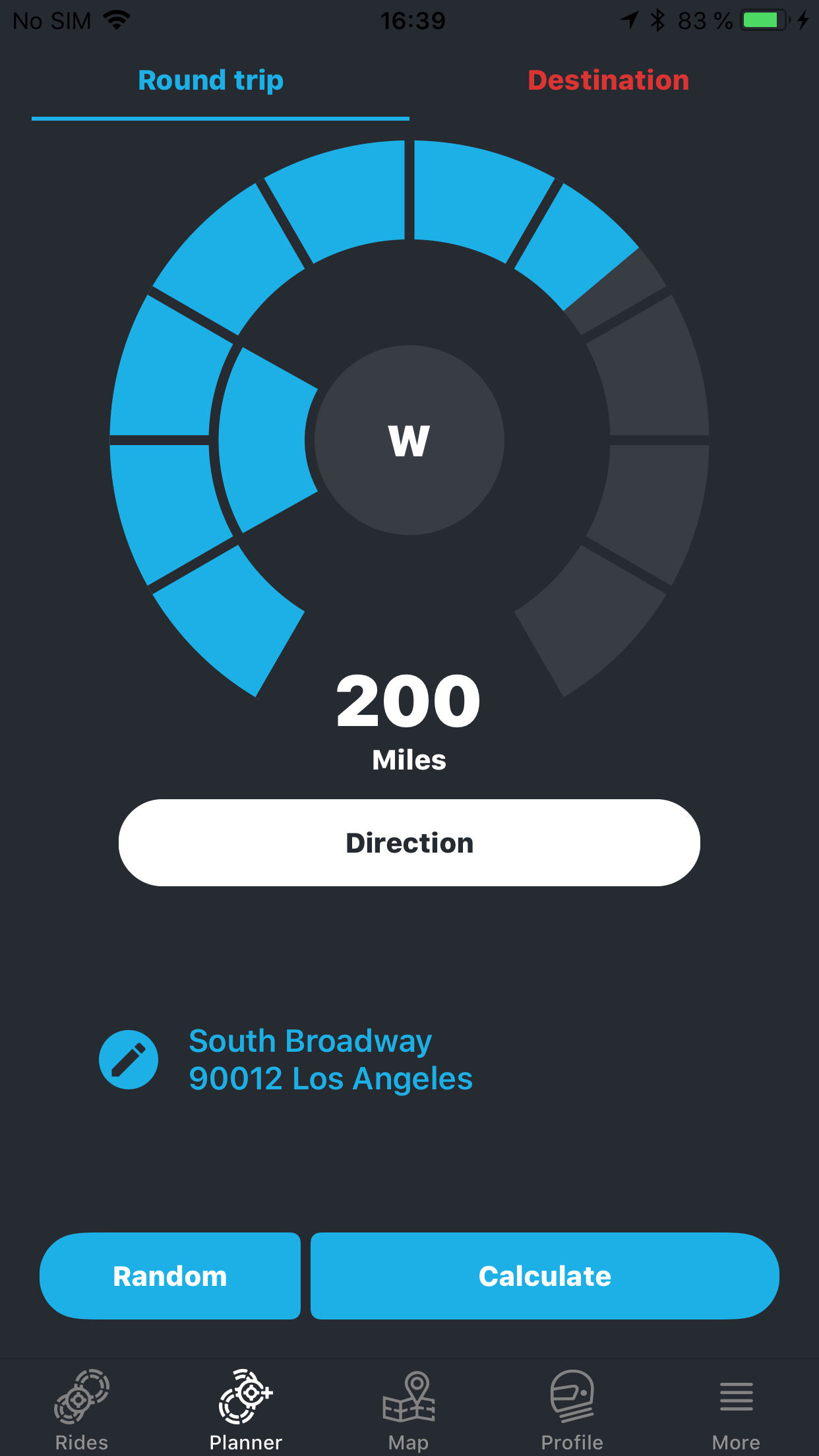Viewport: 819px width, 1456px height.
Task: Switch to the Destination tab
Action: point(608,80)
